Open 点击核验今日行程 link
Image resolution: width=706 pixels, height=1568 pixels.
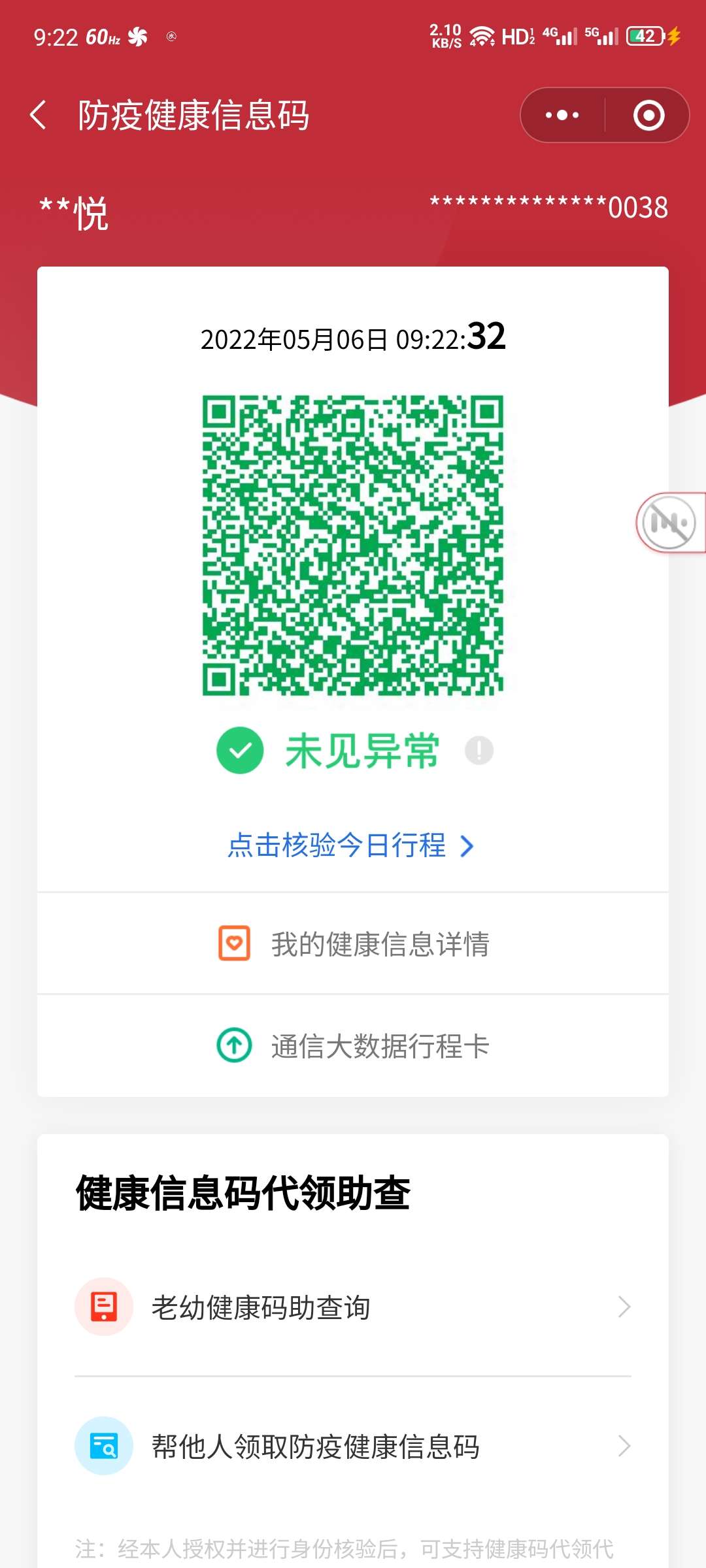(x=351, y=845)
